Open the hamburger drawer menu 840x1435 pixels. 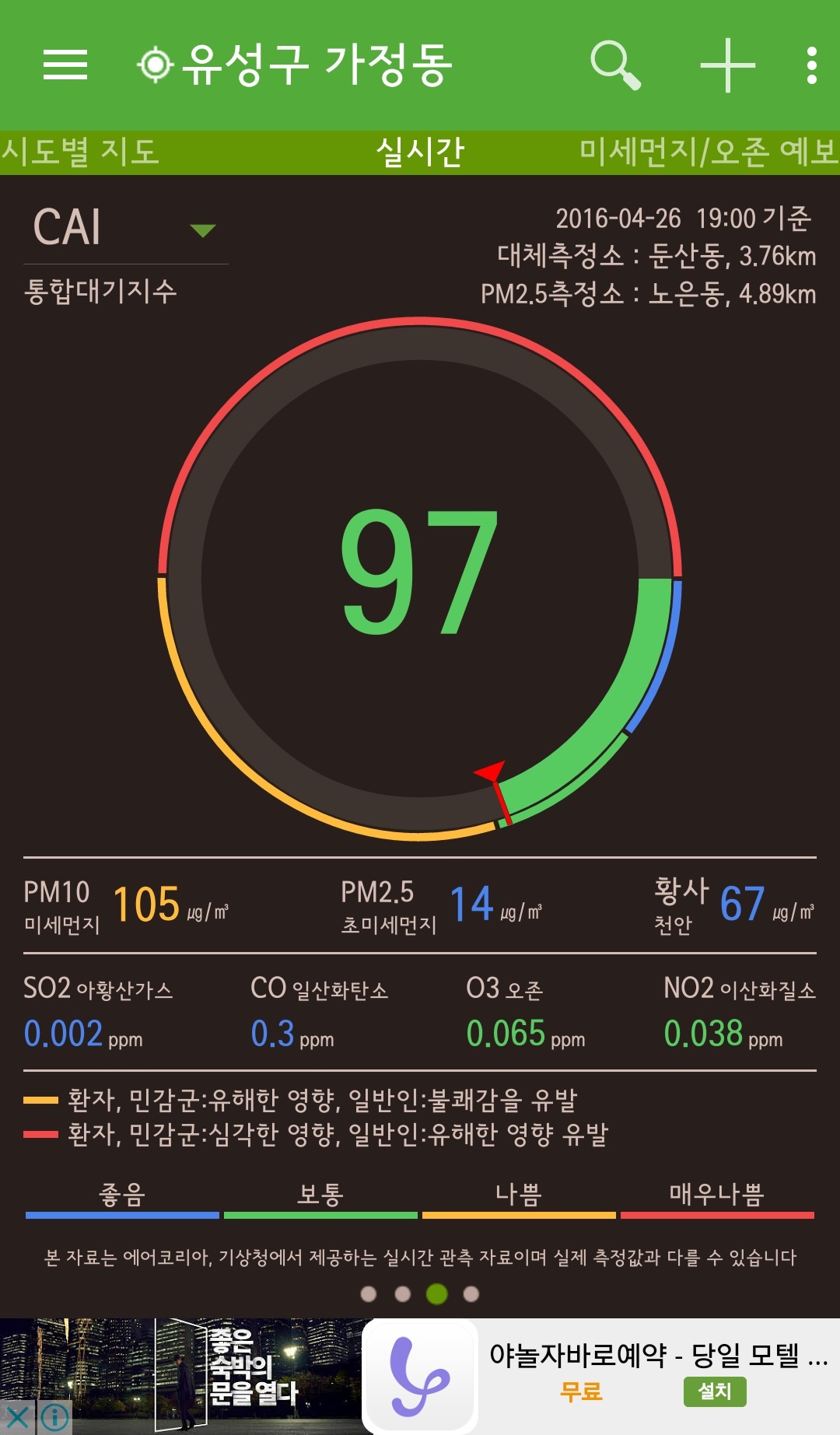[65, 65]
